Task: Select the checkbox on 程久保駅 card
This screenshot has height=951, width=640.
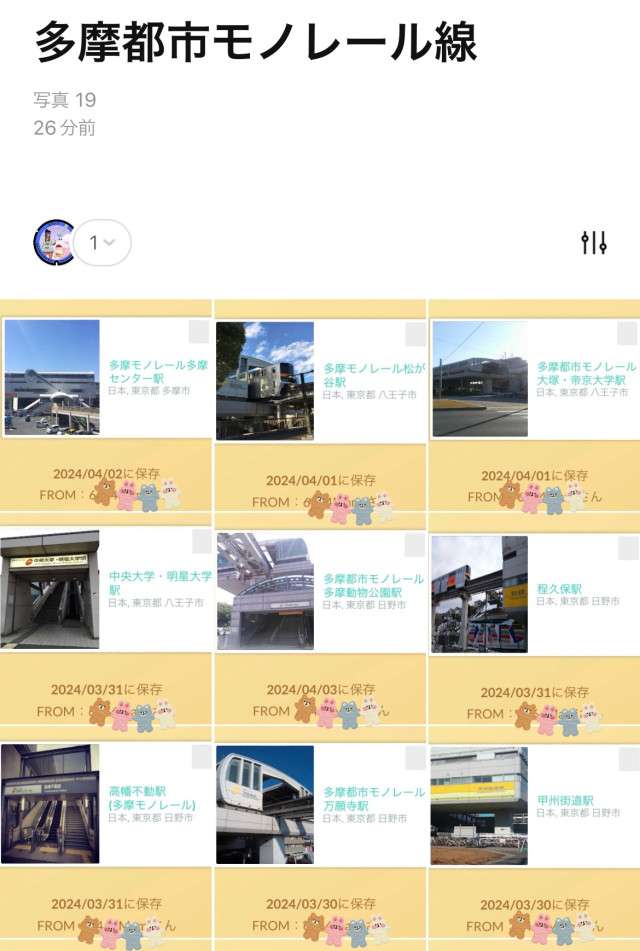Action: (x=628, y=547)
